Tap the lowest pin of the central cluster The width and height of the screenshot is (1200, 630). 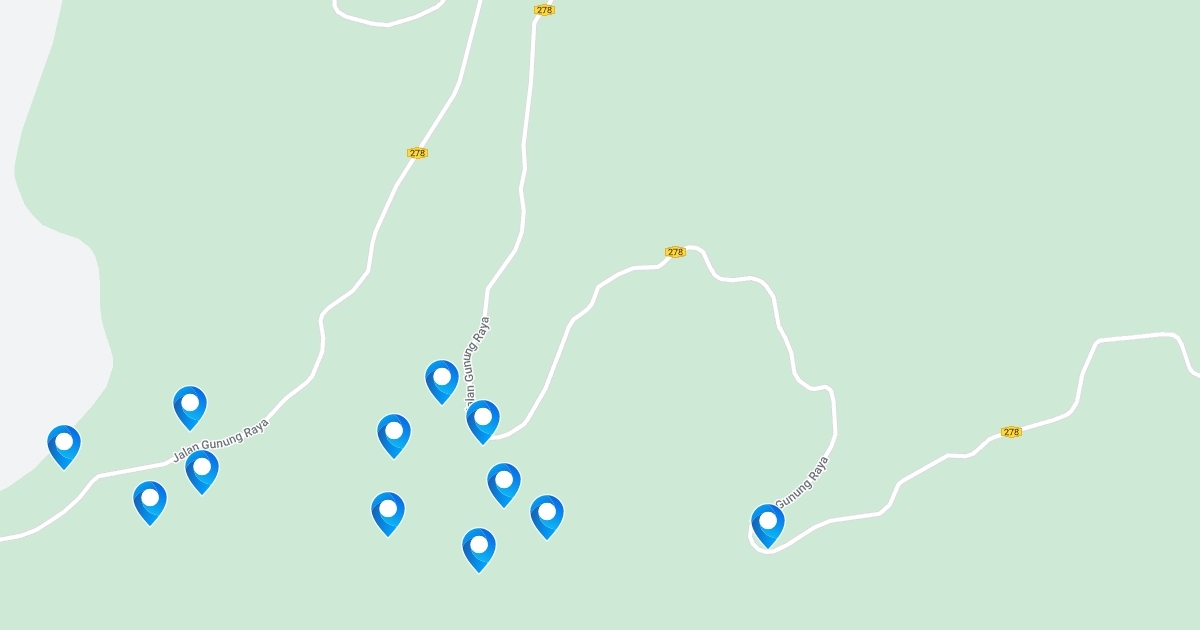coord(479,548)
